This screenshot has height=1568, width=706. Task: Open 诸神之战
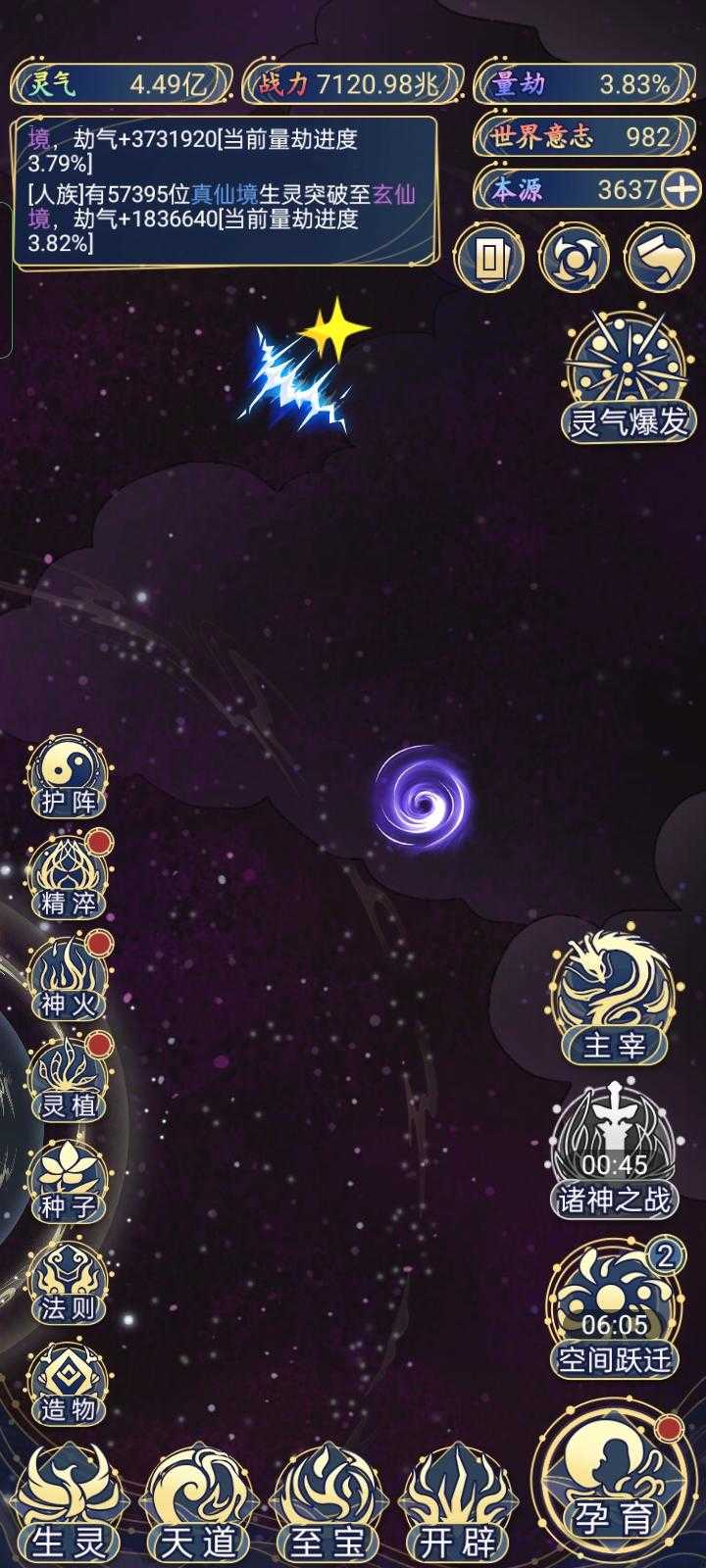[614, 1151]
